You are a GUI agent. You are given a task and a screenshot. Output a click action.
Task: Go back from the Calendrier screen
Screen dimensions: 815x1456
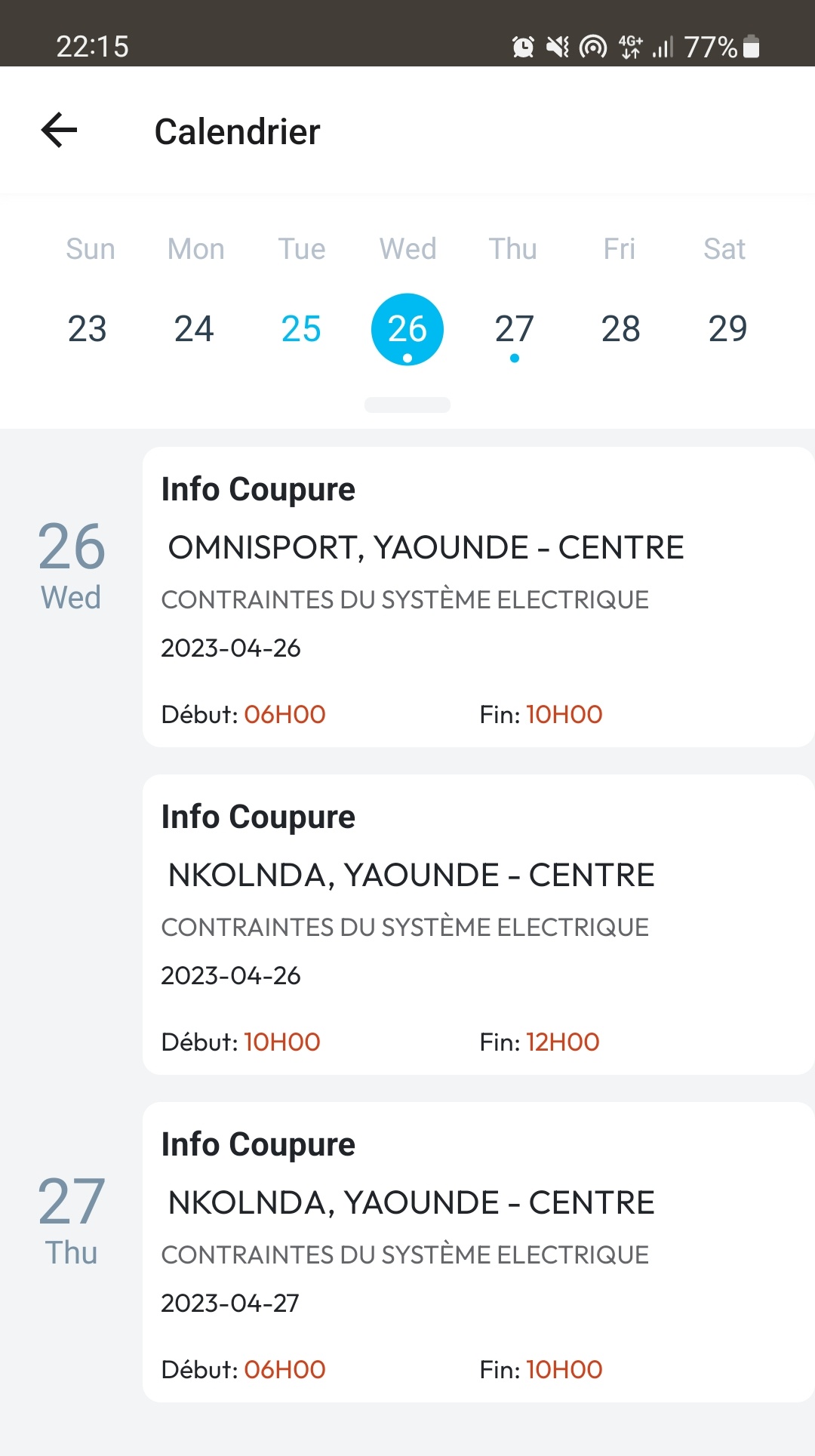point(60,131)
